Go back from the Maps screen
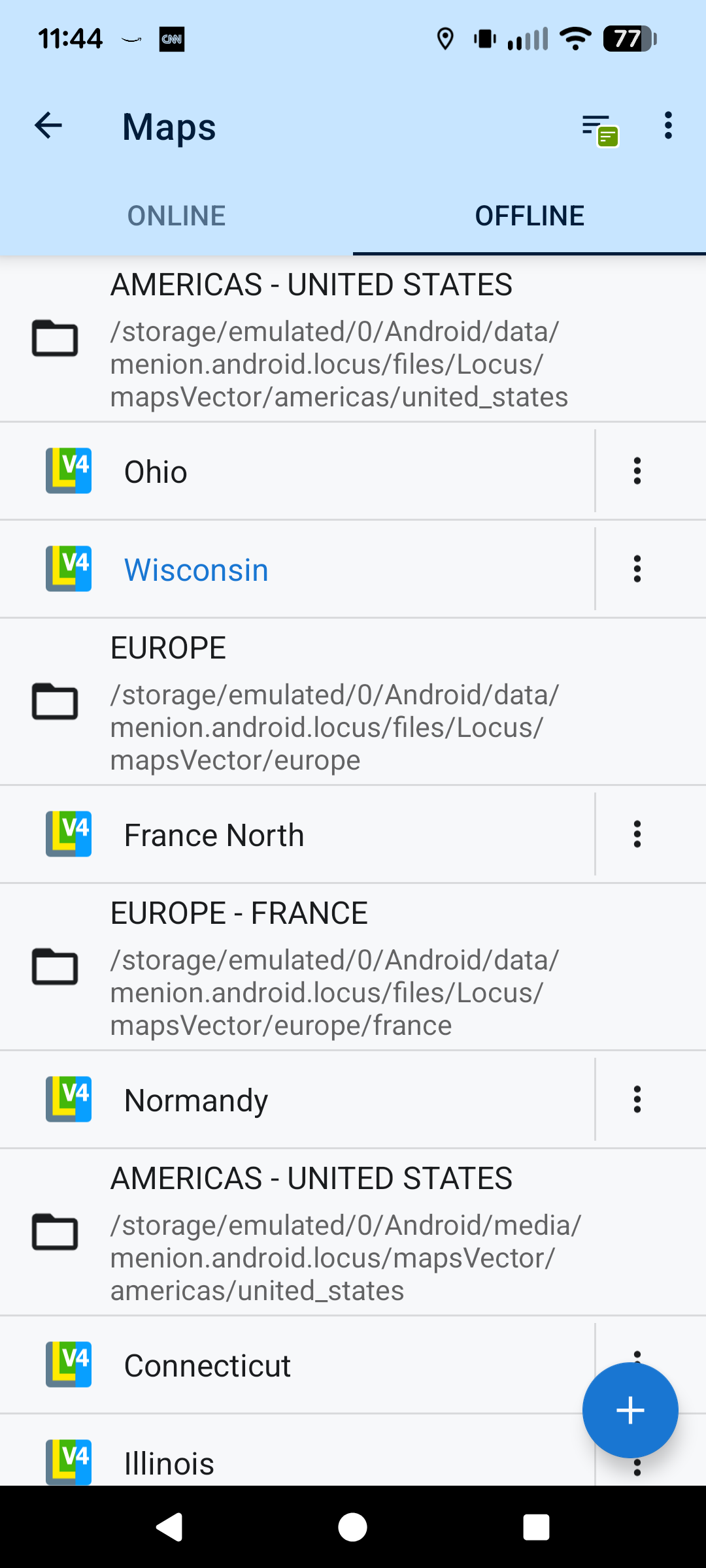706x1568 pixels. point(48,125)
